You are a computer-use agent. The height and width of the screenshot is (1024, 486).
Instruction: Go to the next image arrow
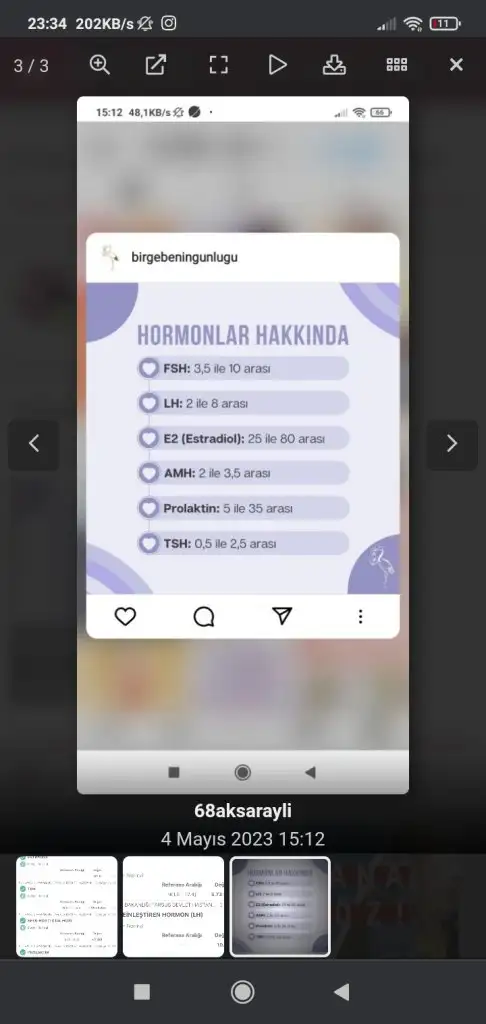pyautogui.click(x=452, y=443)
